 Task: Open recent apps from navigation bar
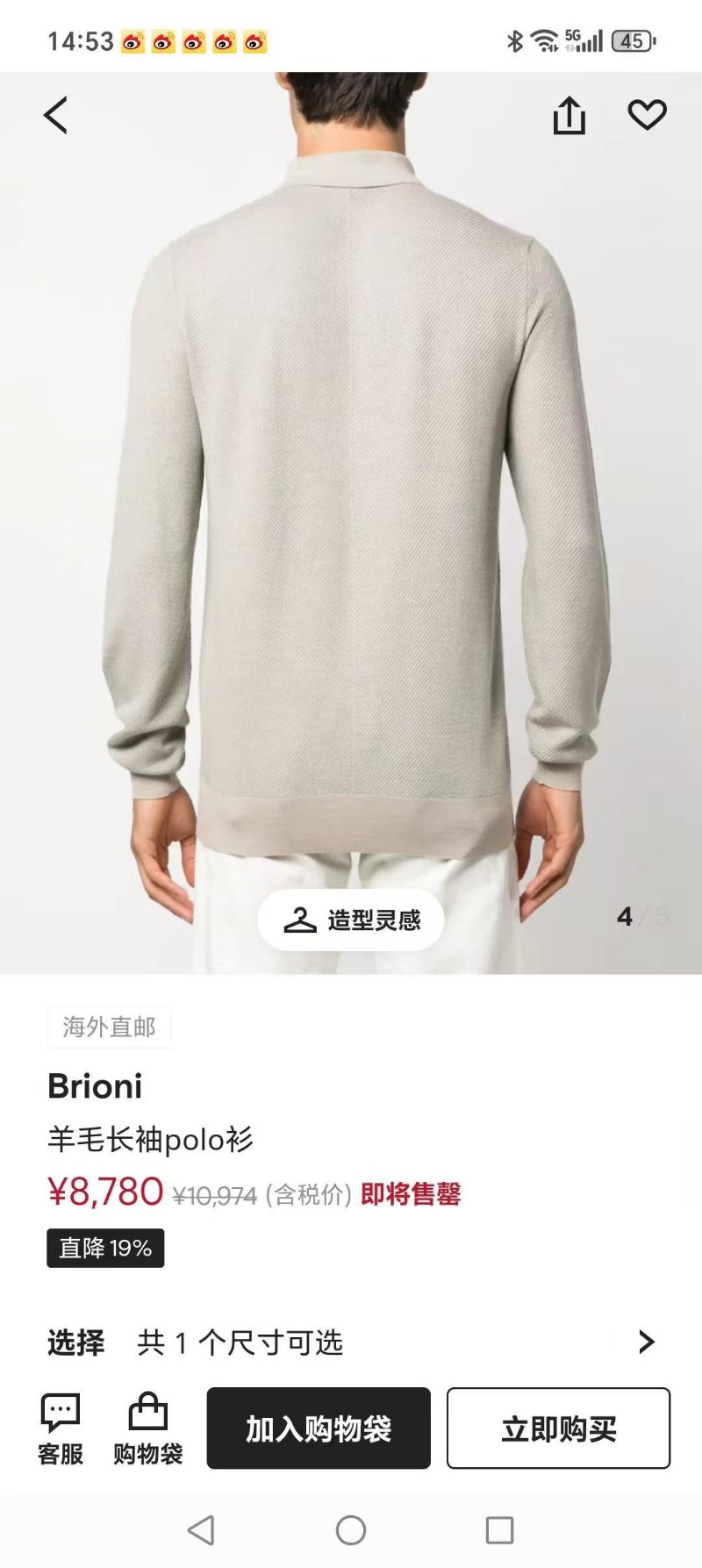coord(499,1530)
